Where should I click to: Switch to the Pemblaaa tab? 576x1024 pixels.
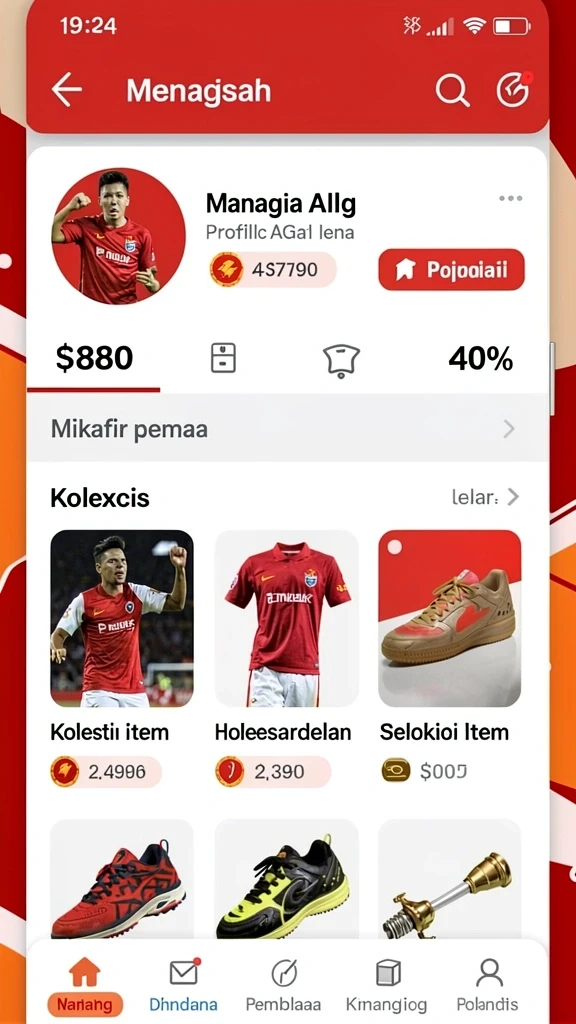[283, 985]
